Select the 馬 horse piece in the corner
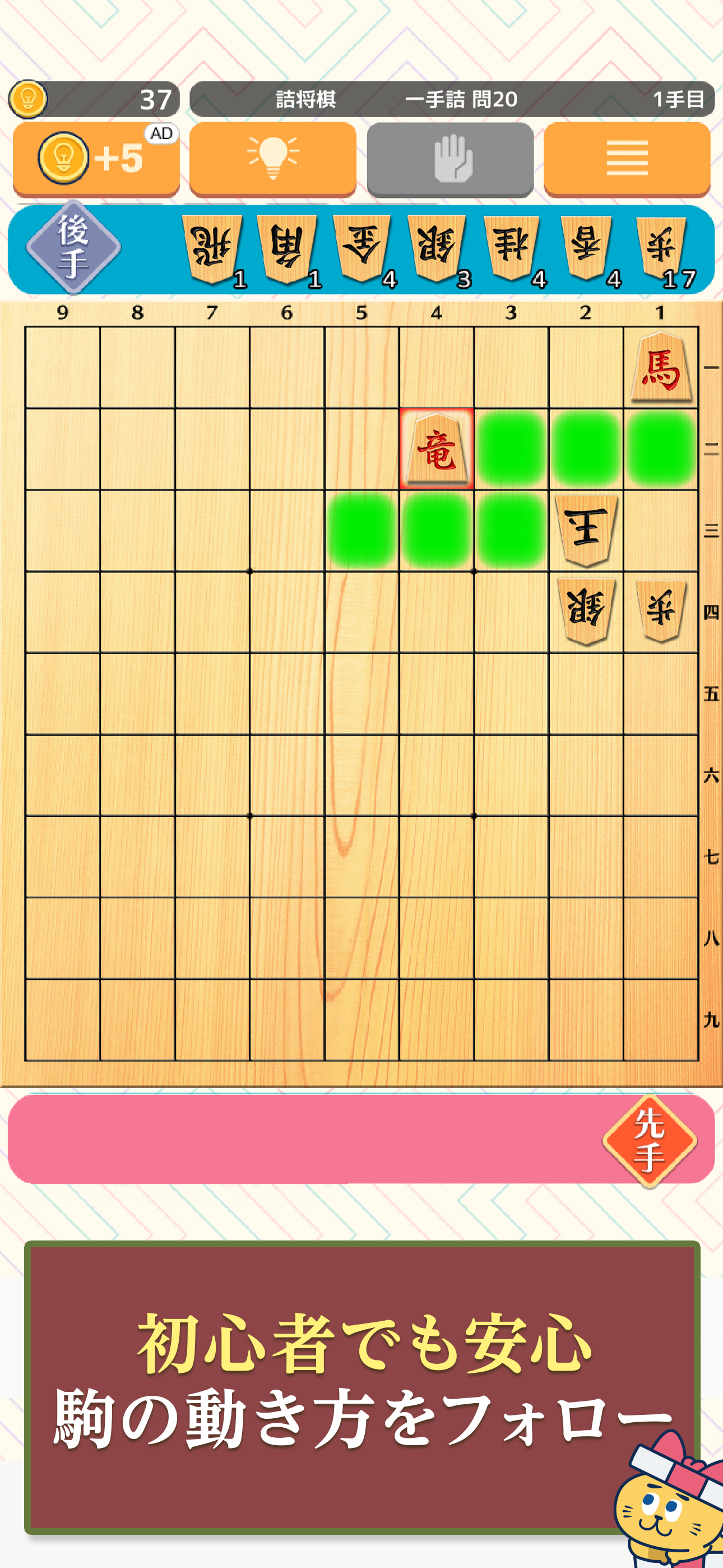Image resolution: width=723 pixels, height=1568 pixels. click(660, 368)
